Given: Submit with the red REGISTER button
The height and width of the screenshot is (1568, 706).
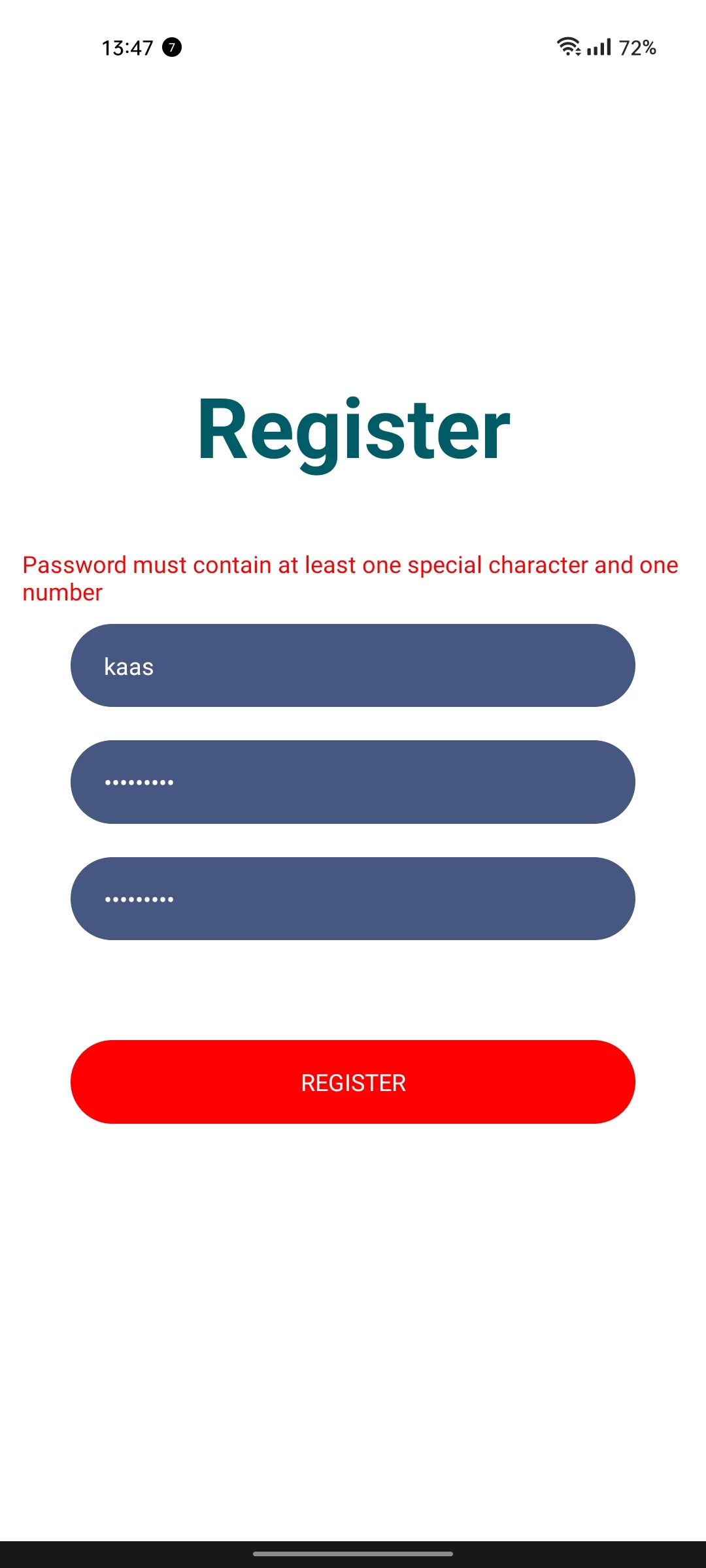Looking at the screenshot, I should point(353,1082).
